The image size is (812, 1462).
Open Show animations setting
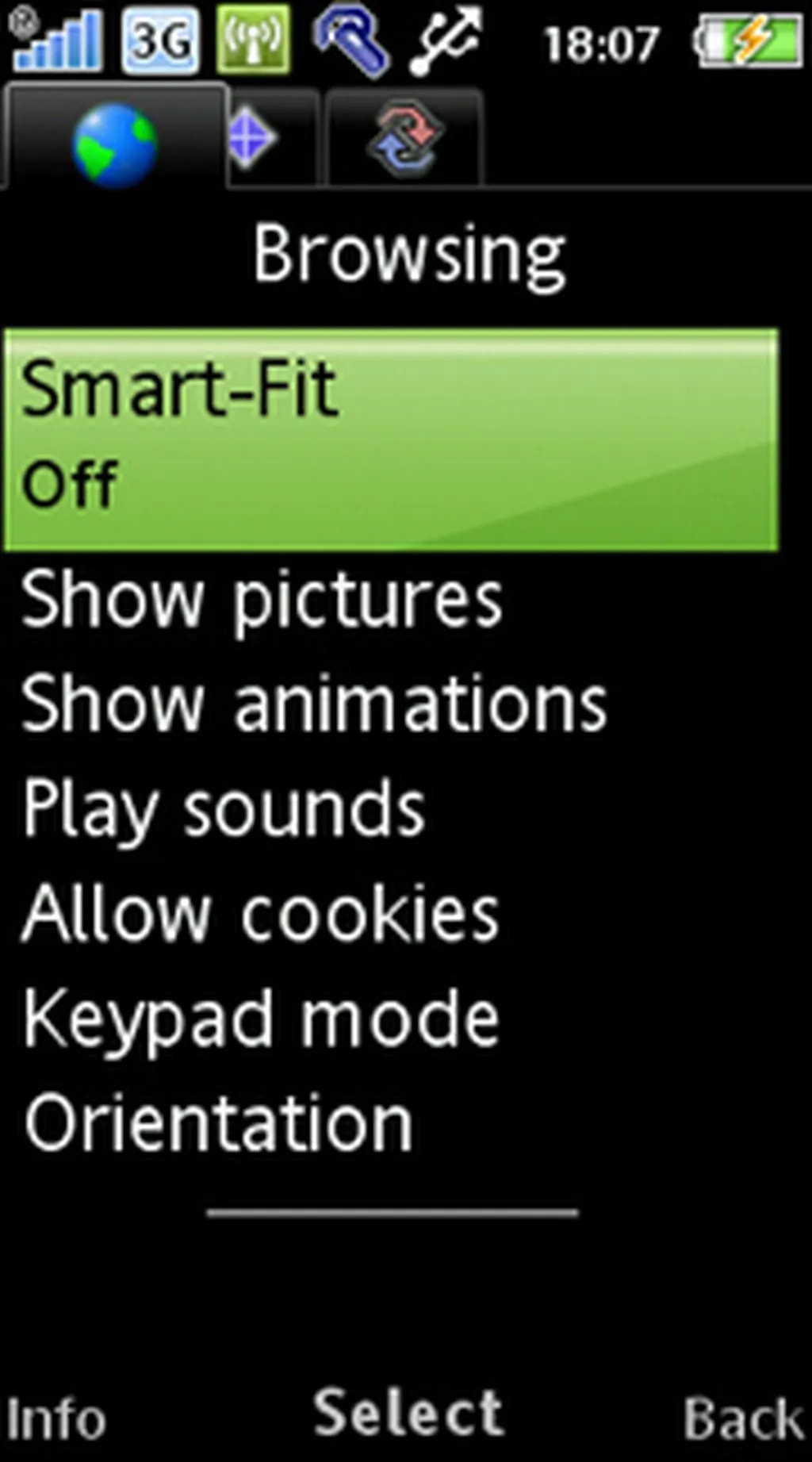click(x=313, y=705)
